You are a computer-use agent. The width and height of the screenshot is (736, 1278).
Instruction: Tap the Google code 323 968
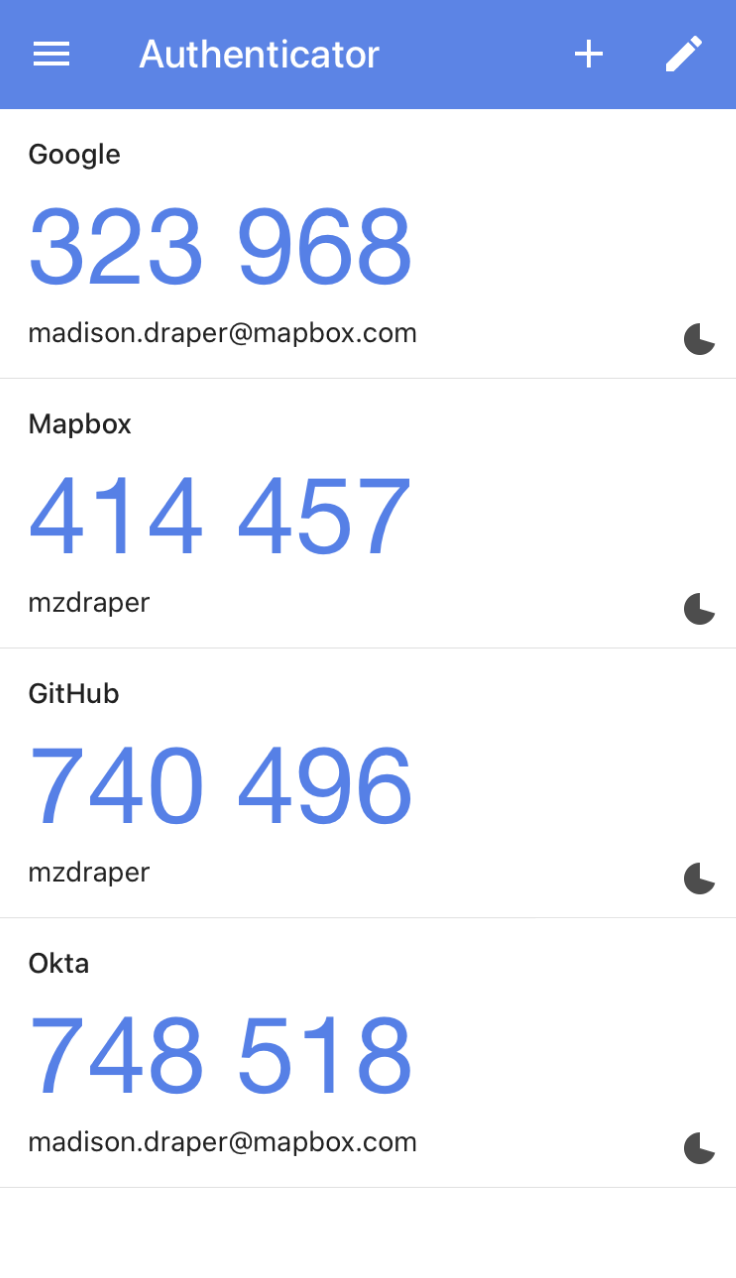(x=220, y=246)
